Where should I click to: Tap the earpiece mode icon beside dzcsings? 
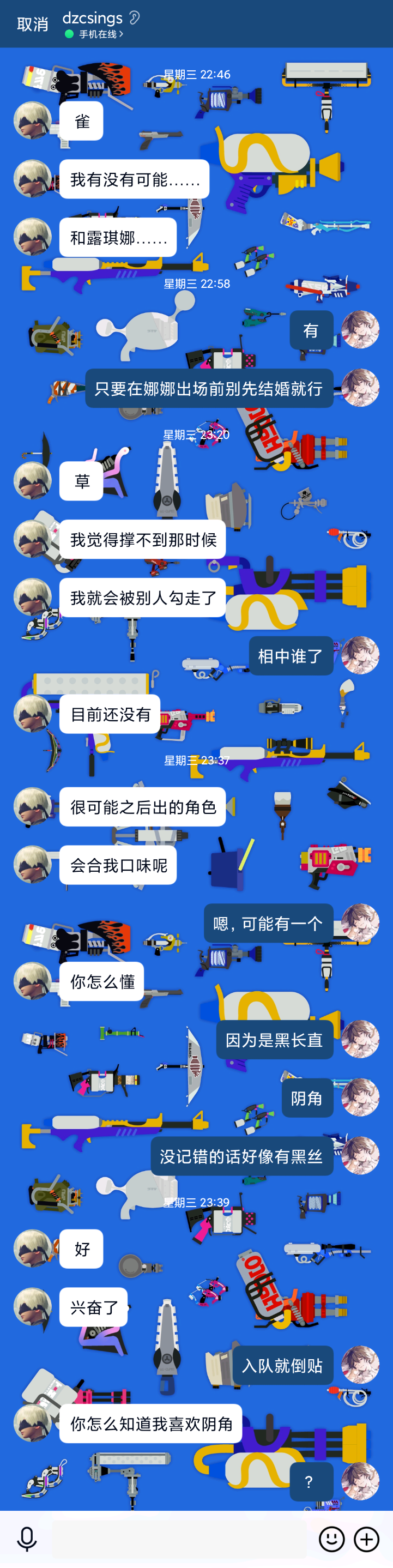pos(135,17)
